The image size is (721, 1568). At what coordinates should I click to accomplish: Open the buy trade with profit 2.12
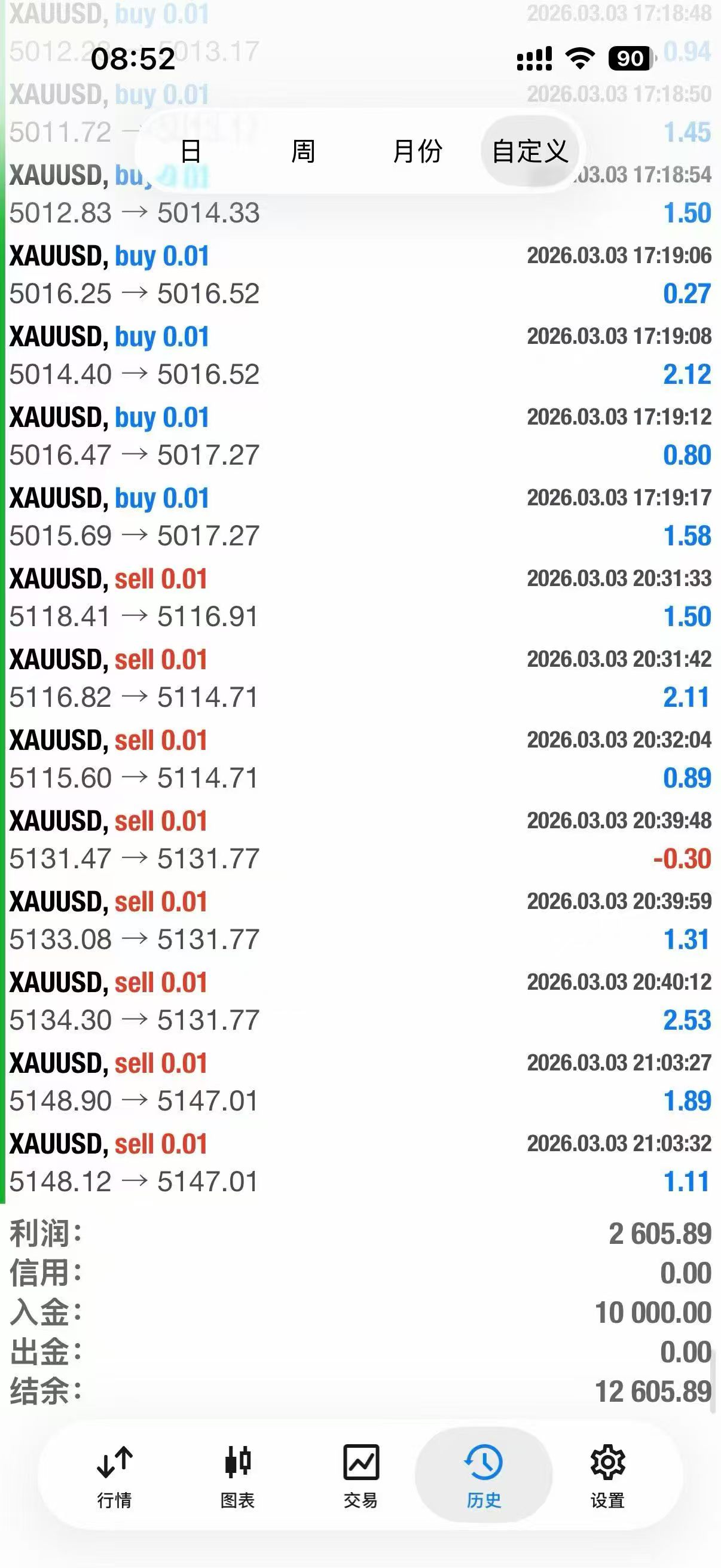360,355
